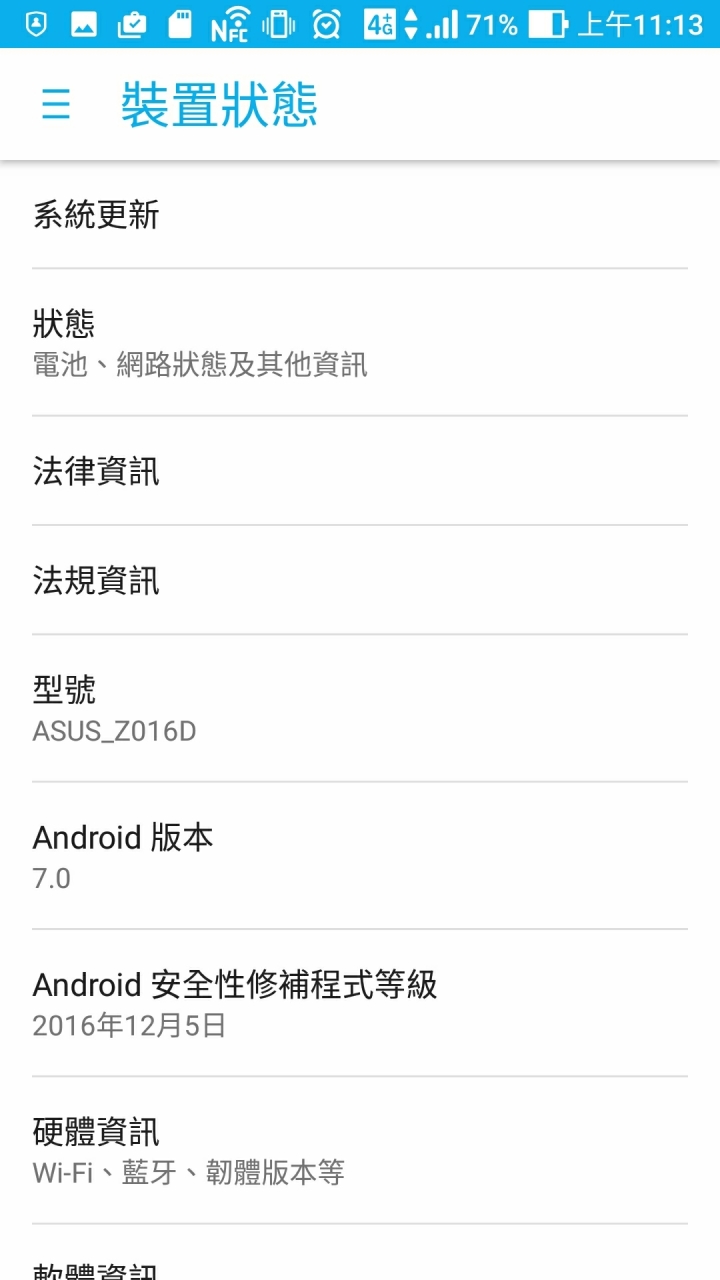Open the 狀態 status row
720x1280 pixels.
360,342
